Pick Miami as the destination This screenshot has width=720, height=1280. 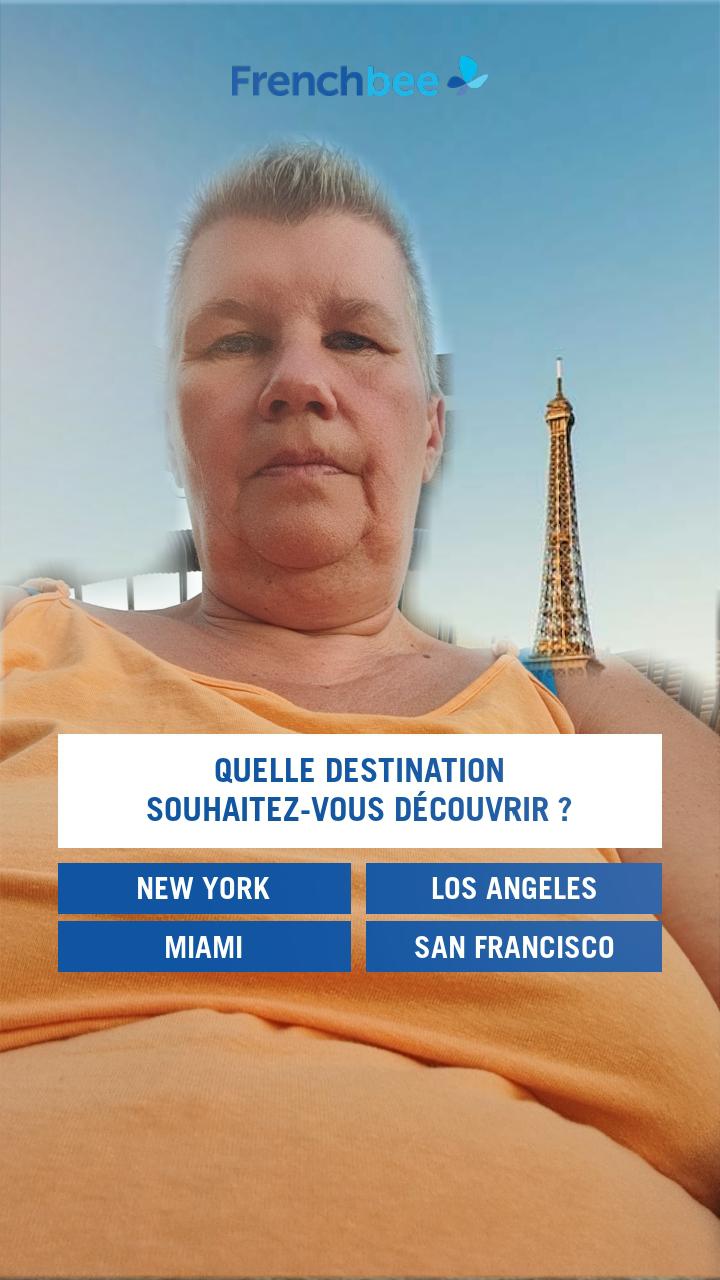pos(204,946)
